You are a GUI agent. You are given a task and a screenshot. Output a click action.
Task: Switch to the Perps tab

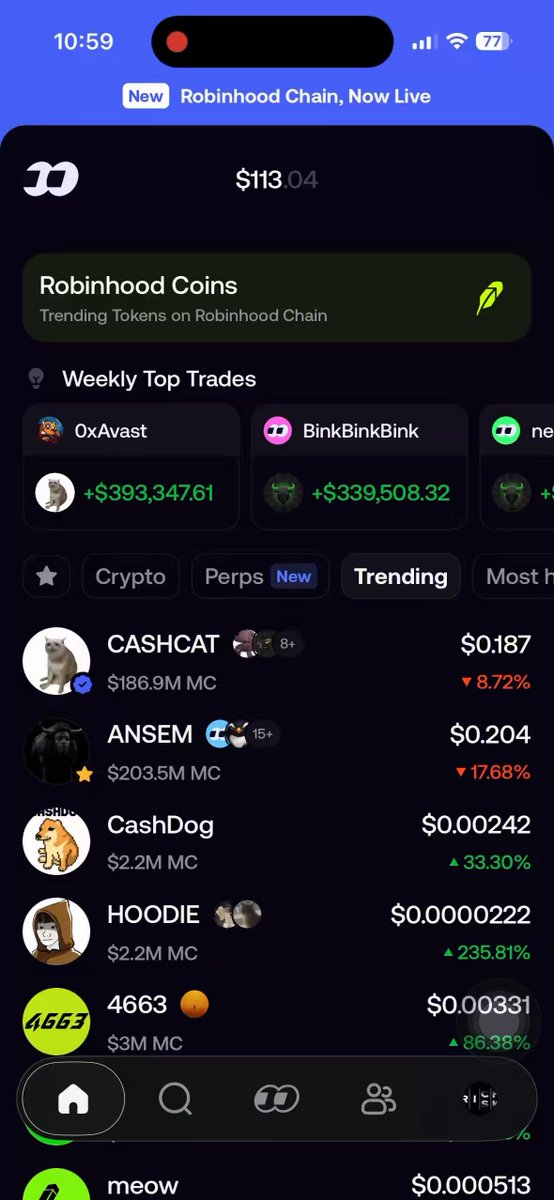coord(260,577)
